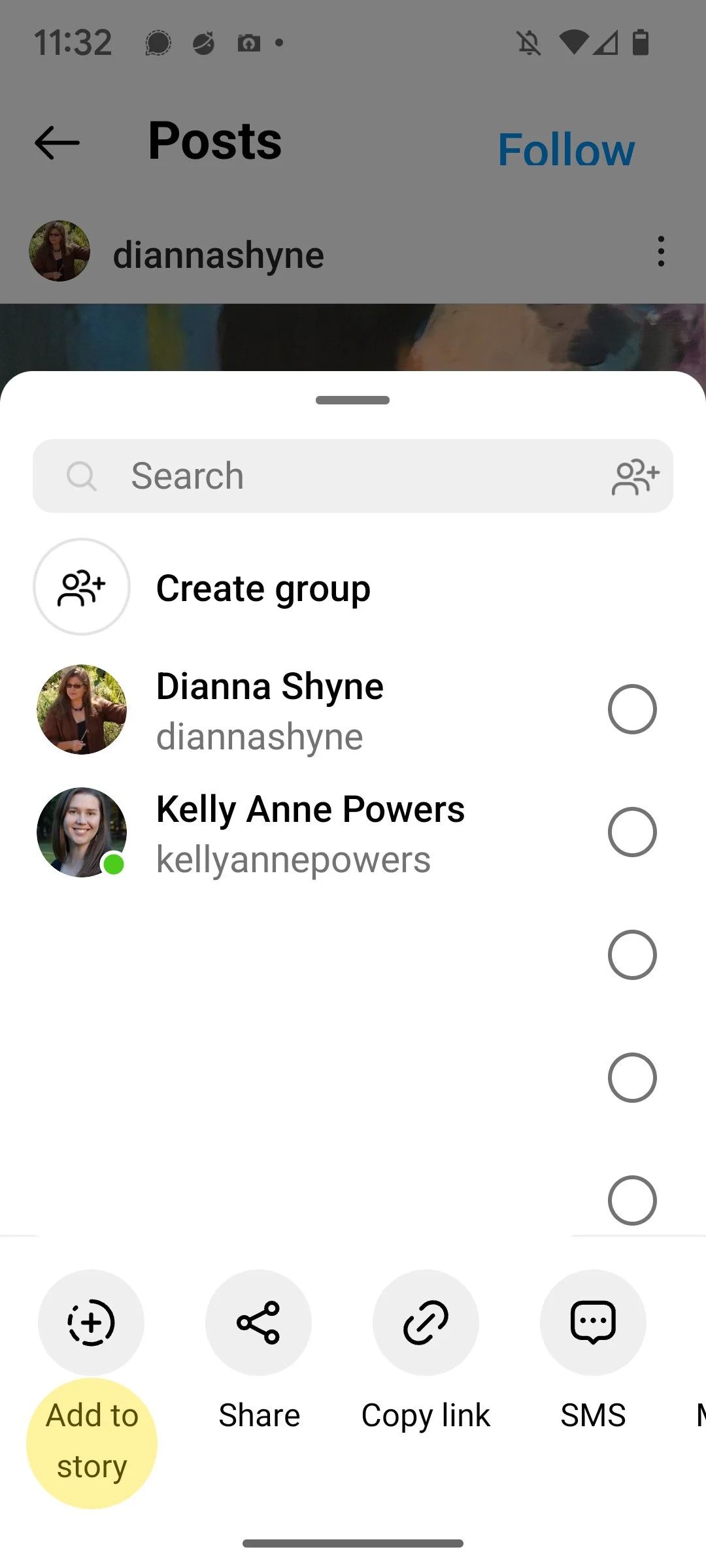Select Kelly Anne Powers as a recipient

[x=631, y=832]
